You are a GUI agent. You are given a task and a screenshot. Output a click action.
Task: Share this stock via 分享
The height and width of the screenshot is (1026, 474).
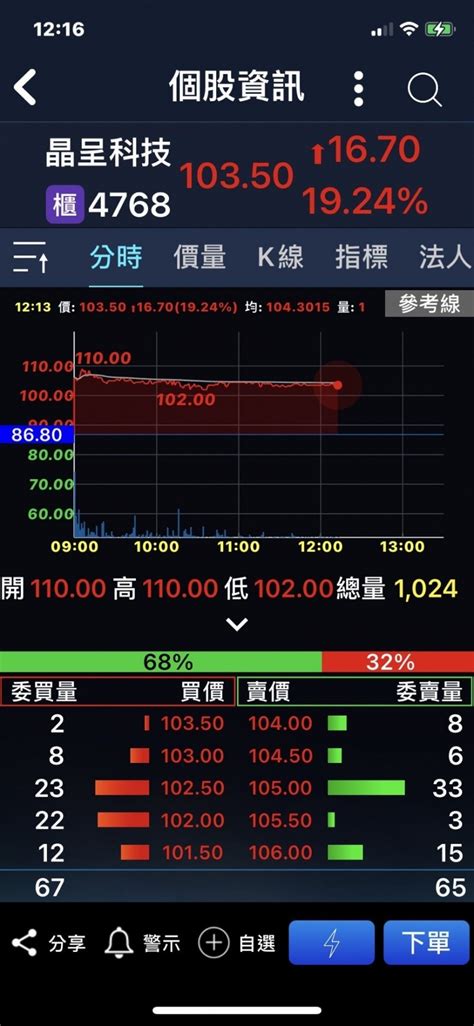(48, 944)
